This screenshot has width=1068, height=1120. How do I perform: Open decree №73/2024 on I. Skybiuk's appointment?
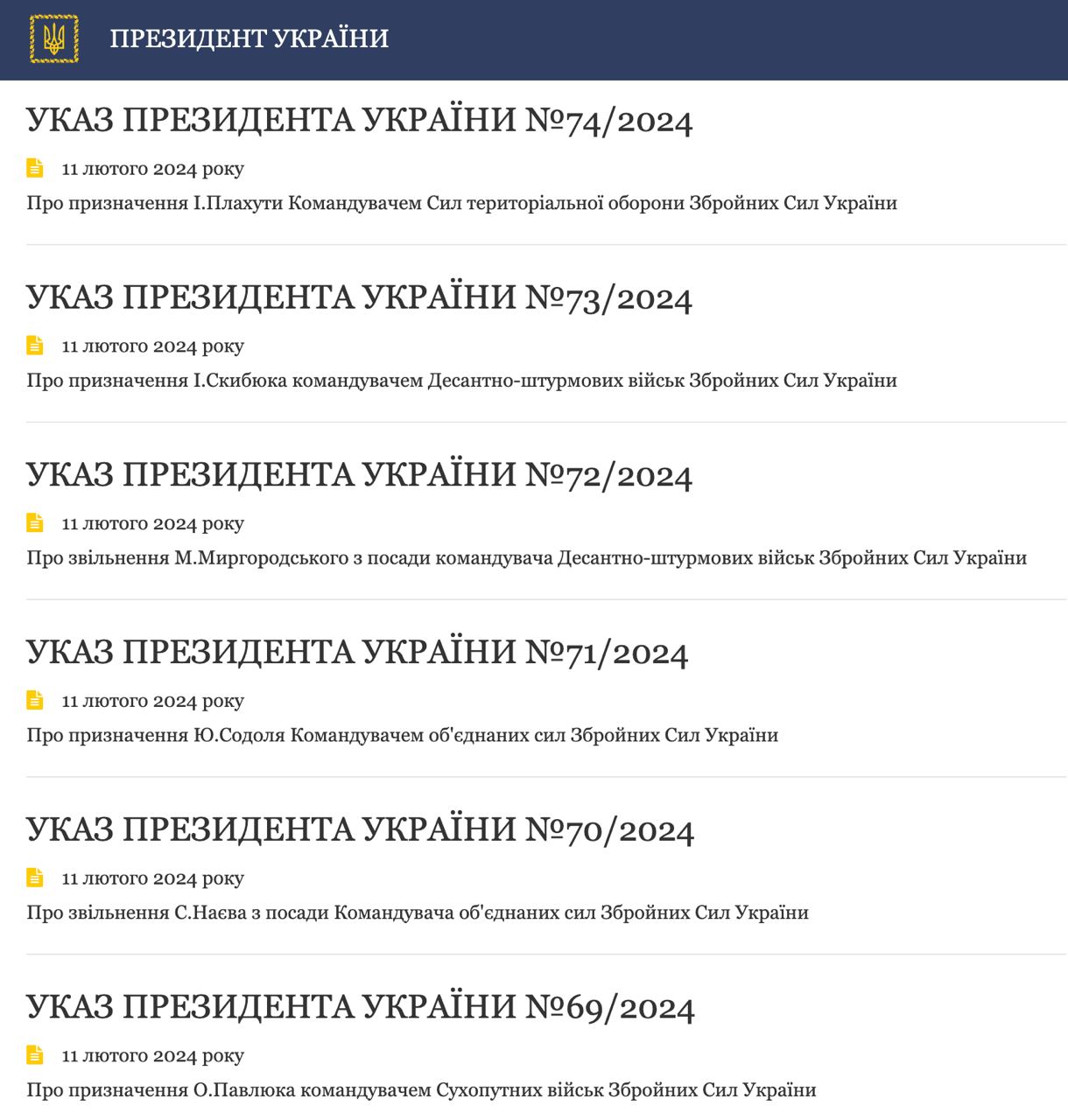point(359,298)
